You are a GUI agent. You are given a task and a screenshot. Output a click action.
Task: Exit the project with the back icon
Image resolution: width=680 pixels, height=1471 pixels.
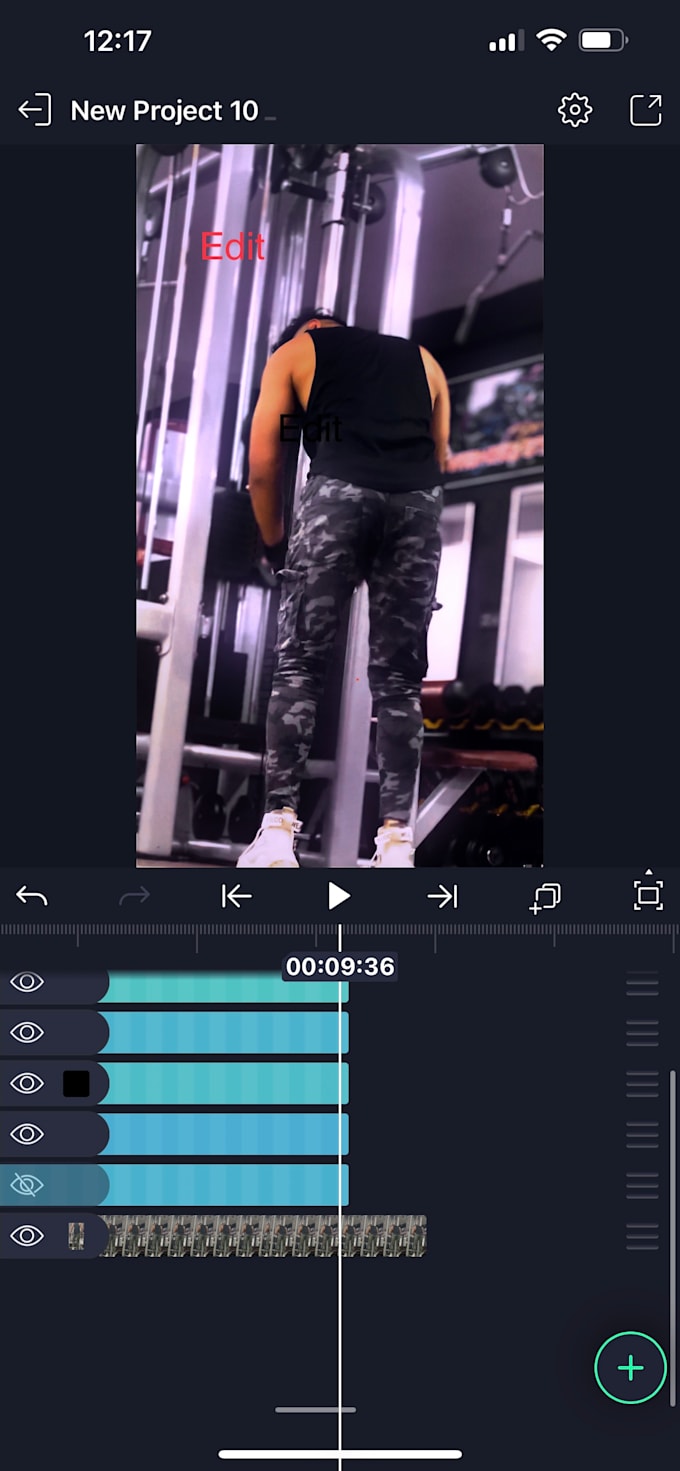(35, 110)
